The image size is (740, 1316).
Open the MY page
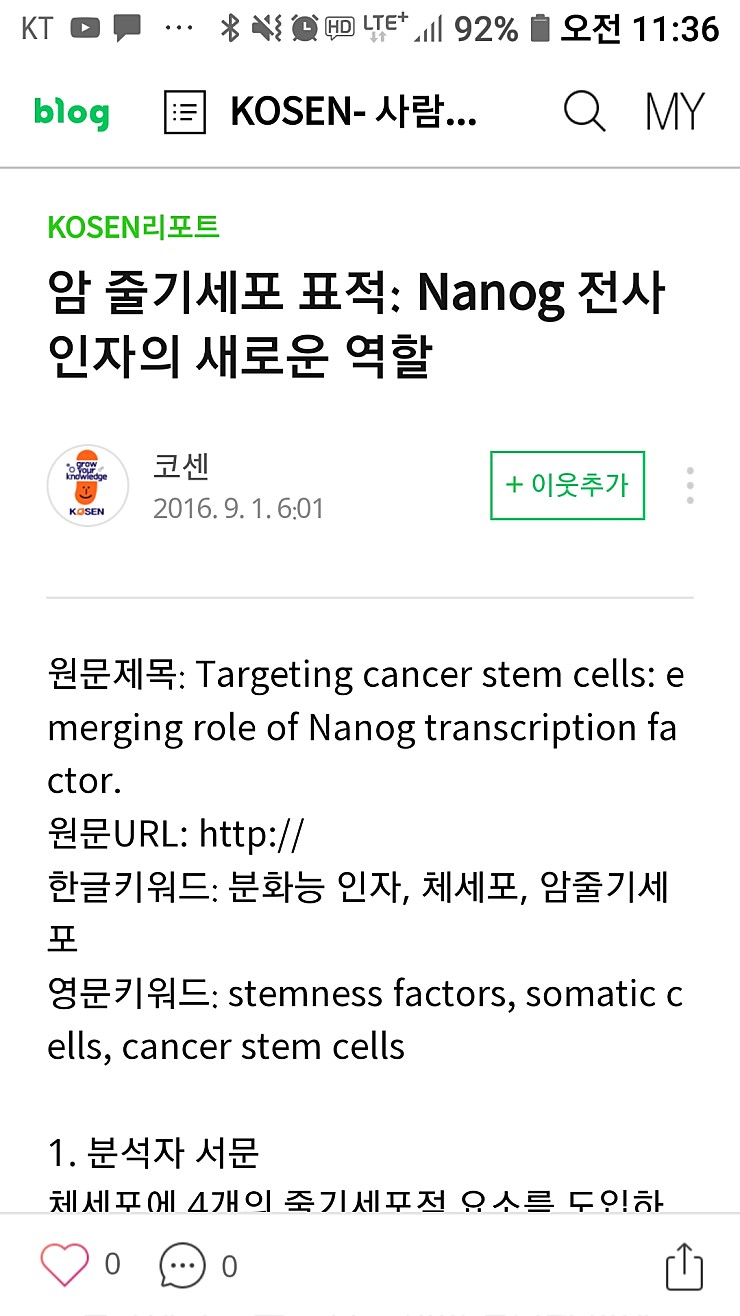(675, 112)
